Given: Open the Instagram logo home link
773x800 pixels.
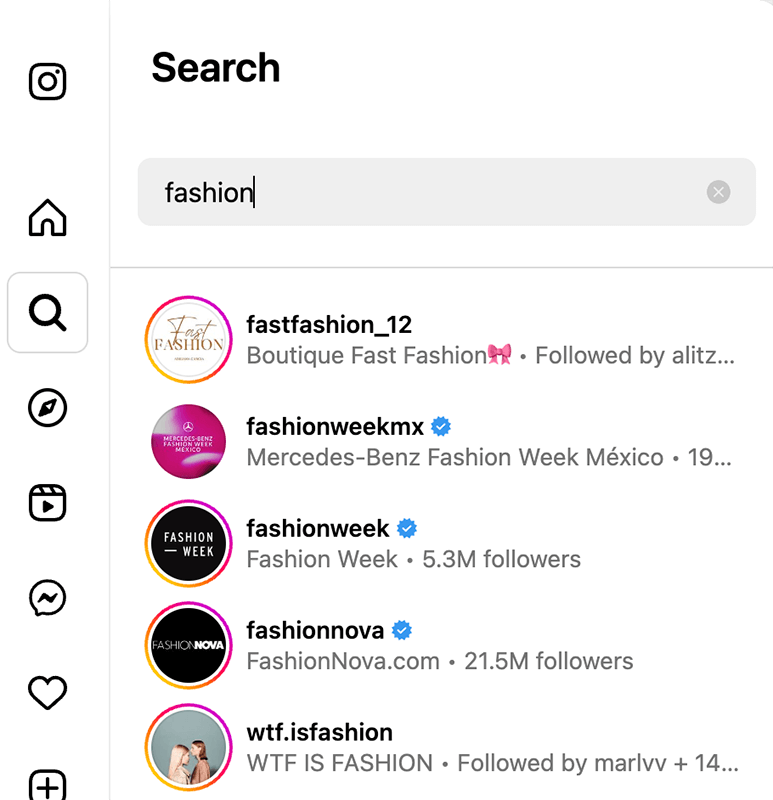Looking at the screenshot, I should (47, 81).
